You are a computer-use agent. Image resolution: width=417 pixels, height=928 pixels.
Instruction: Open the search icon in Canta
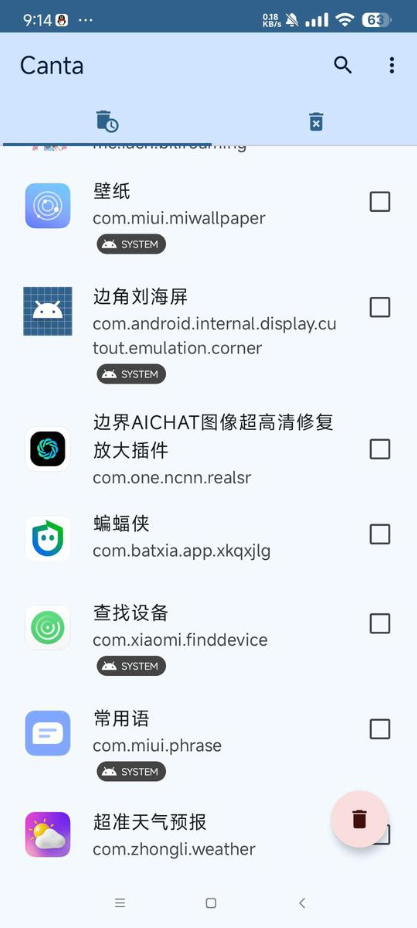(x=342, y=65)
